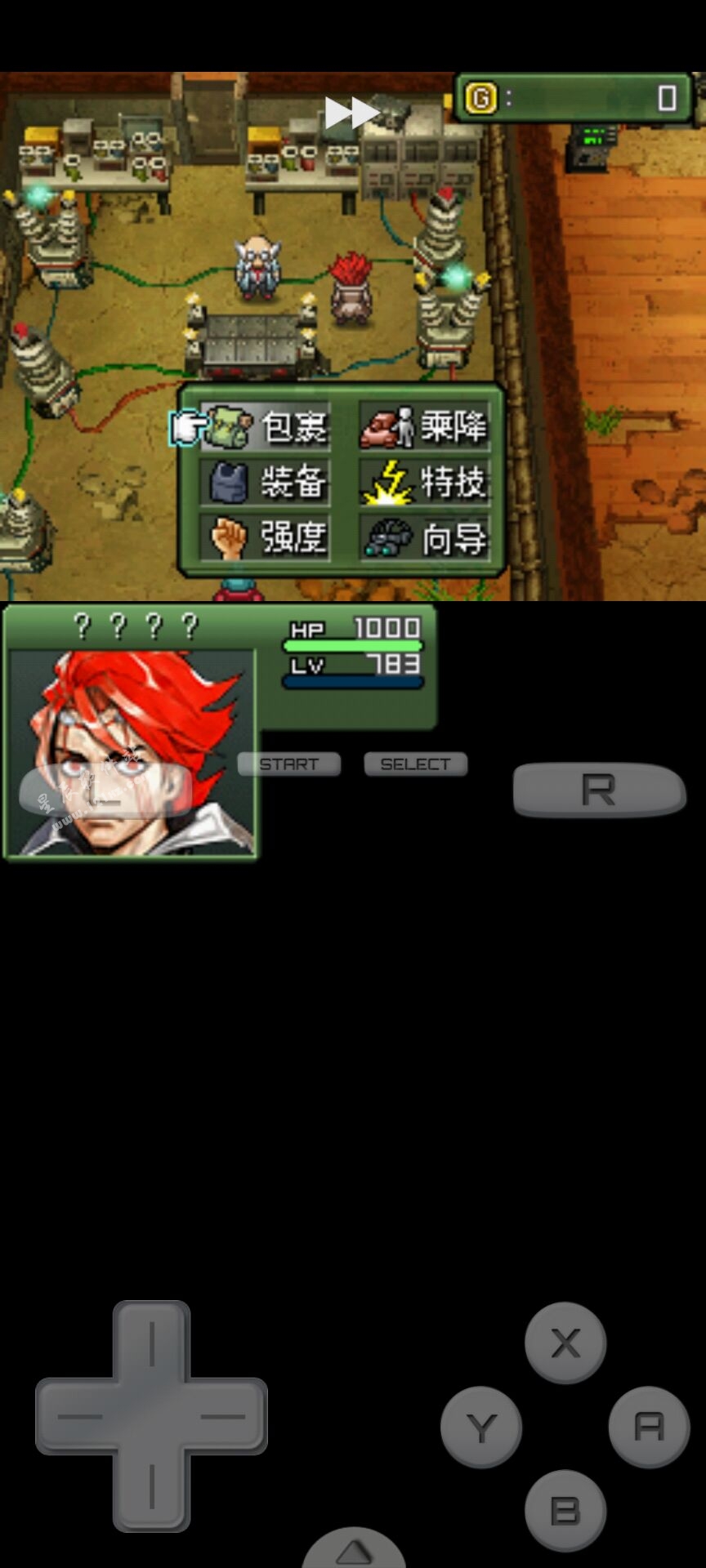The width and height of the screenshot is (706, 1568).
Task: Tap the D-pad
Action: coord(152,1416)
